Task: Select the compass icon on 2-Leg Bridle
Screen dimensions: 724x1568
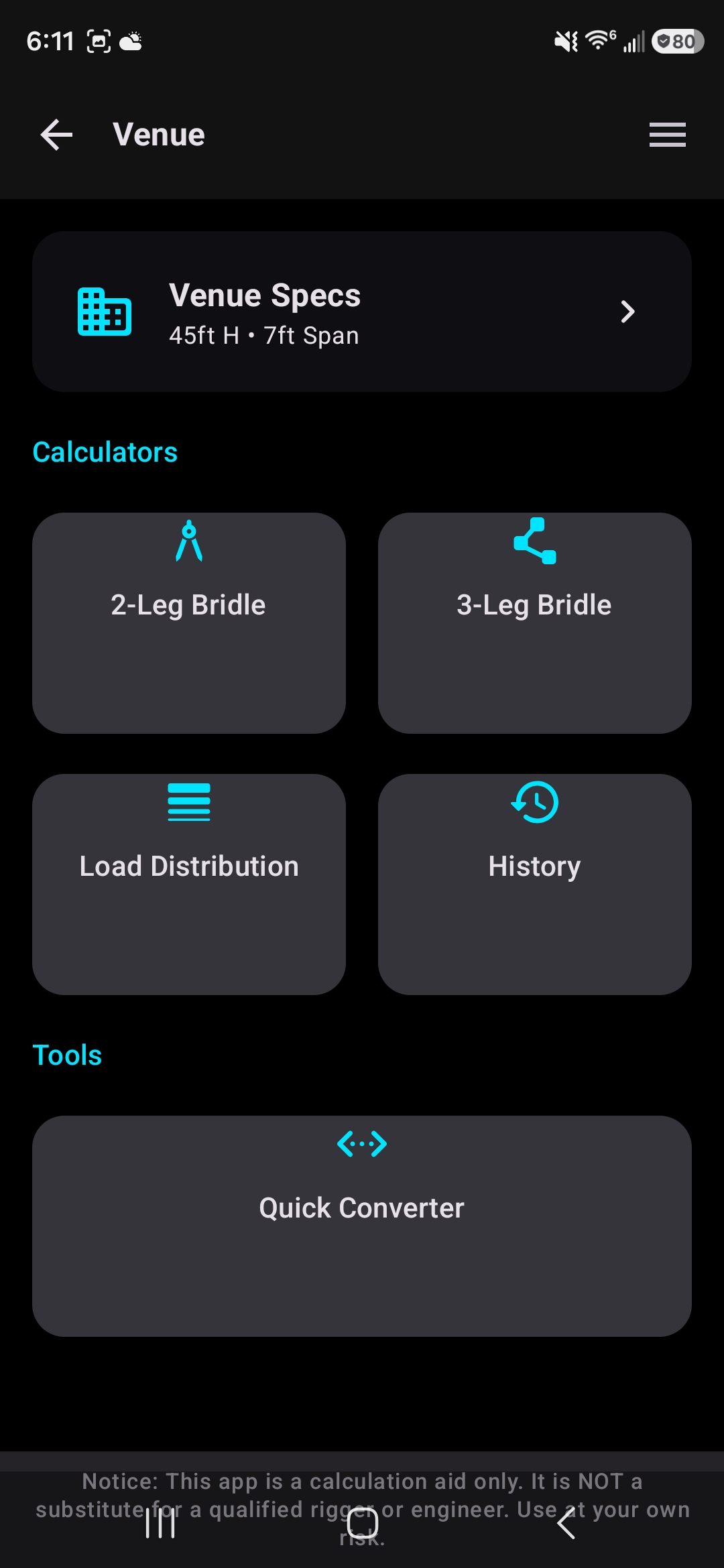Action: (x=190, y=544)
